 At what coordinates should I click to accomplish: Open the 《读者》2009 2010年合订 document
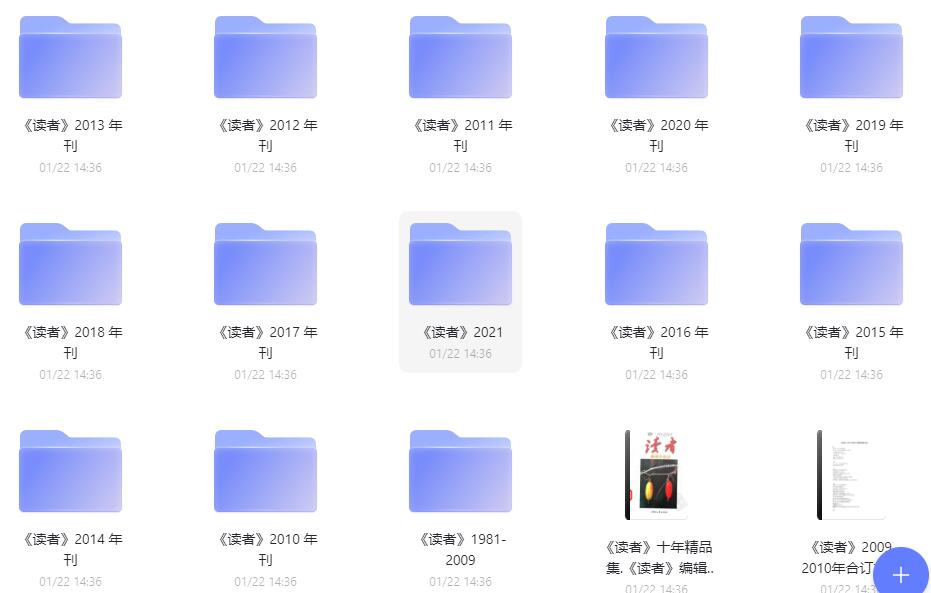click(x=851, y=475)
